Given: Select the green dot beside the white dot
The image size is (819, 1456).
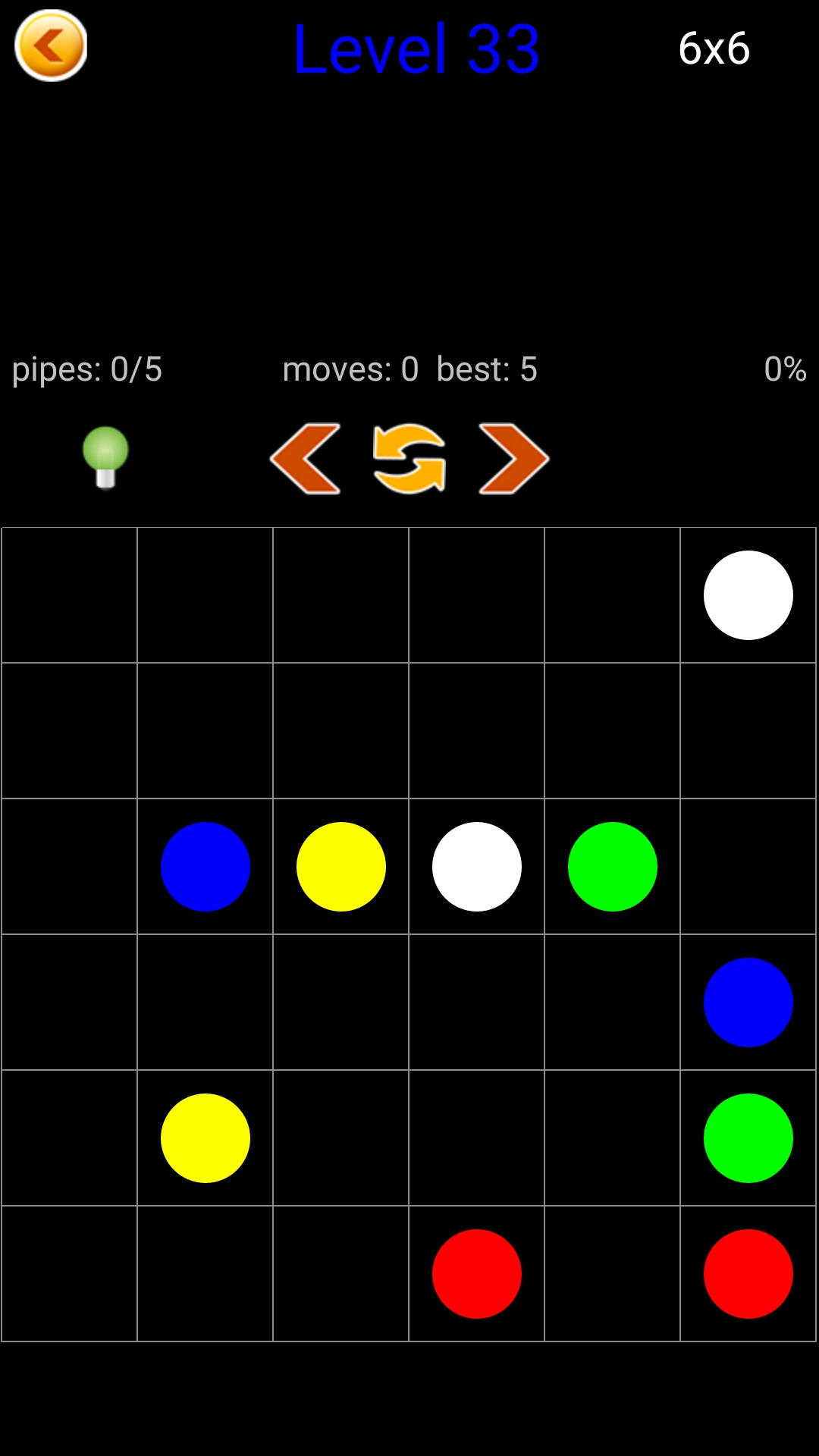Looking at the screenshot, I should [x=612, y=867].
